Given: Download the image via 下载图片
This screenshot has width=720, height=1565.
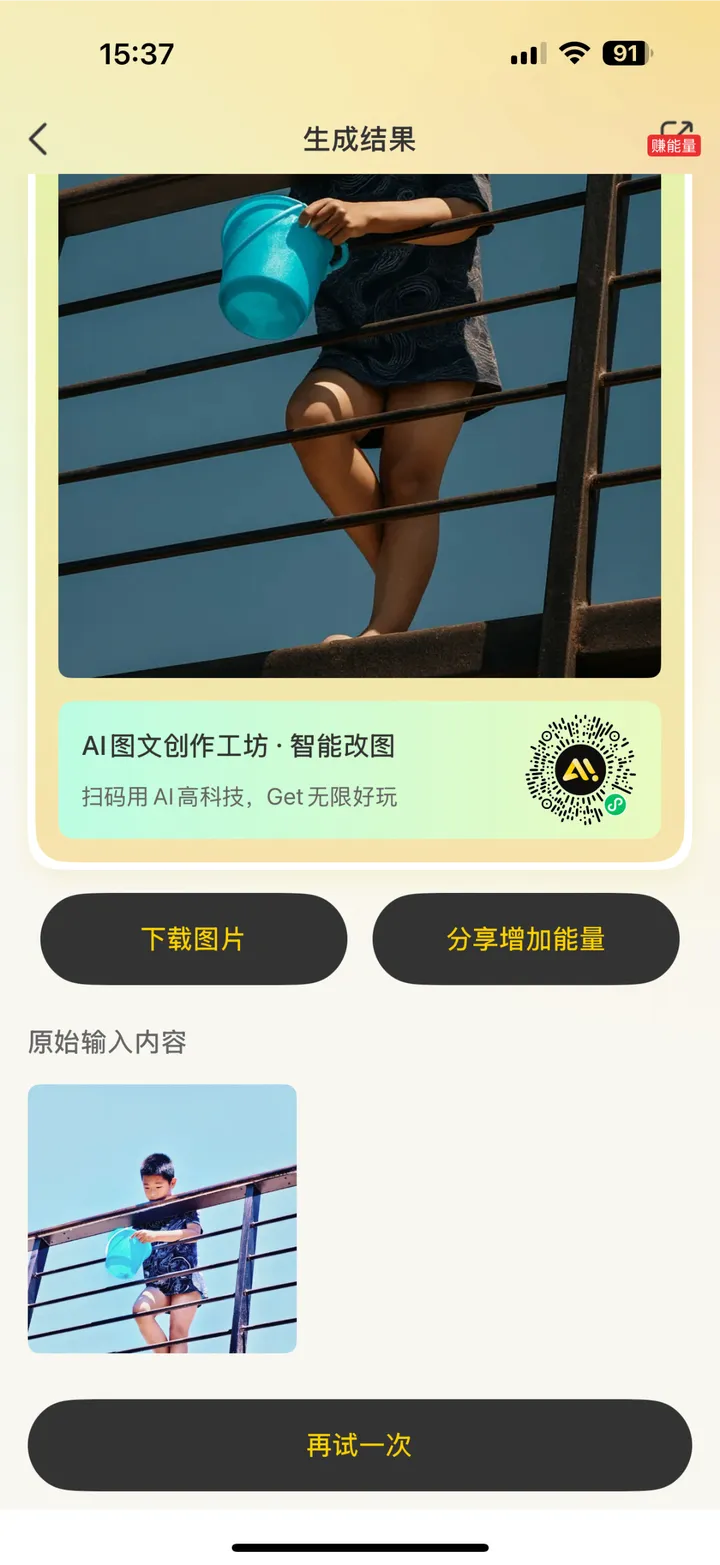Looking at the screenshot, I should click(193, 939).
